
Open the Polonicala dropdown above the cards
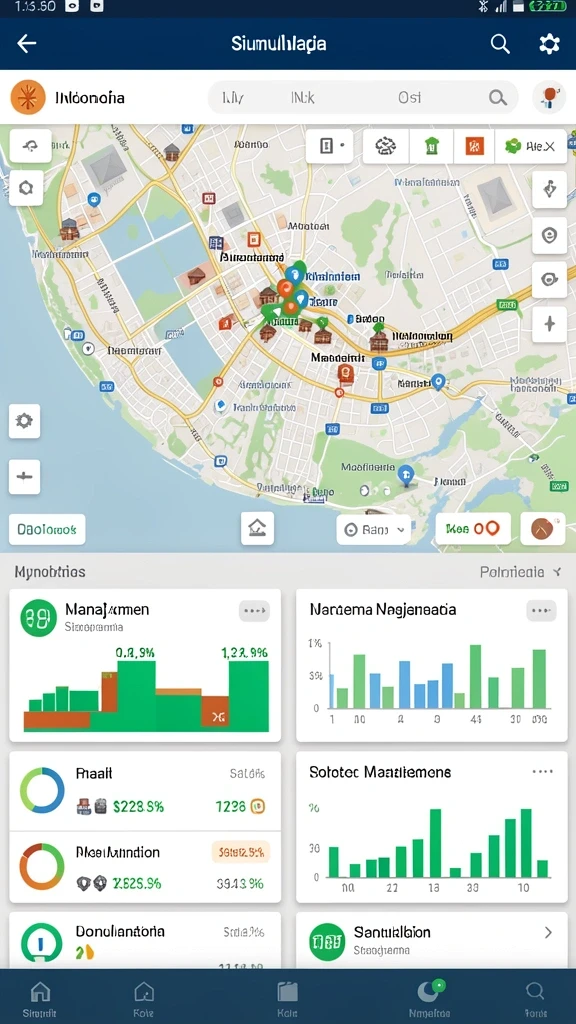coord(520,572)
